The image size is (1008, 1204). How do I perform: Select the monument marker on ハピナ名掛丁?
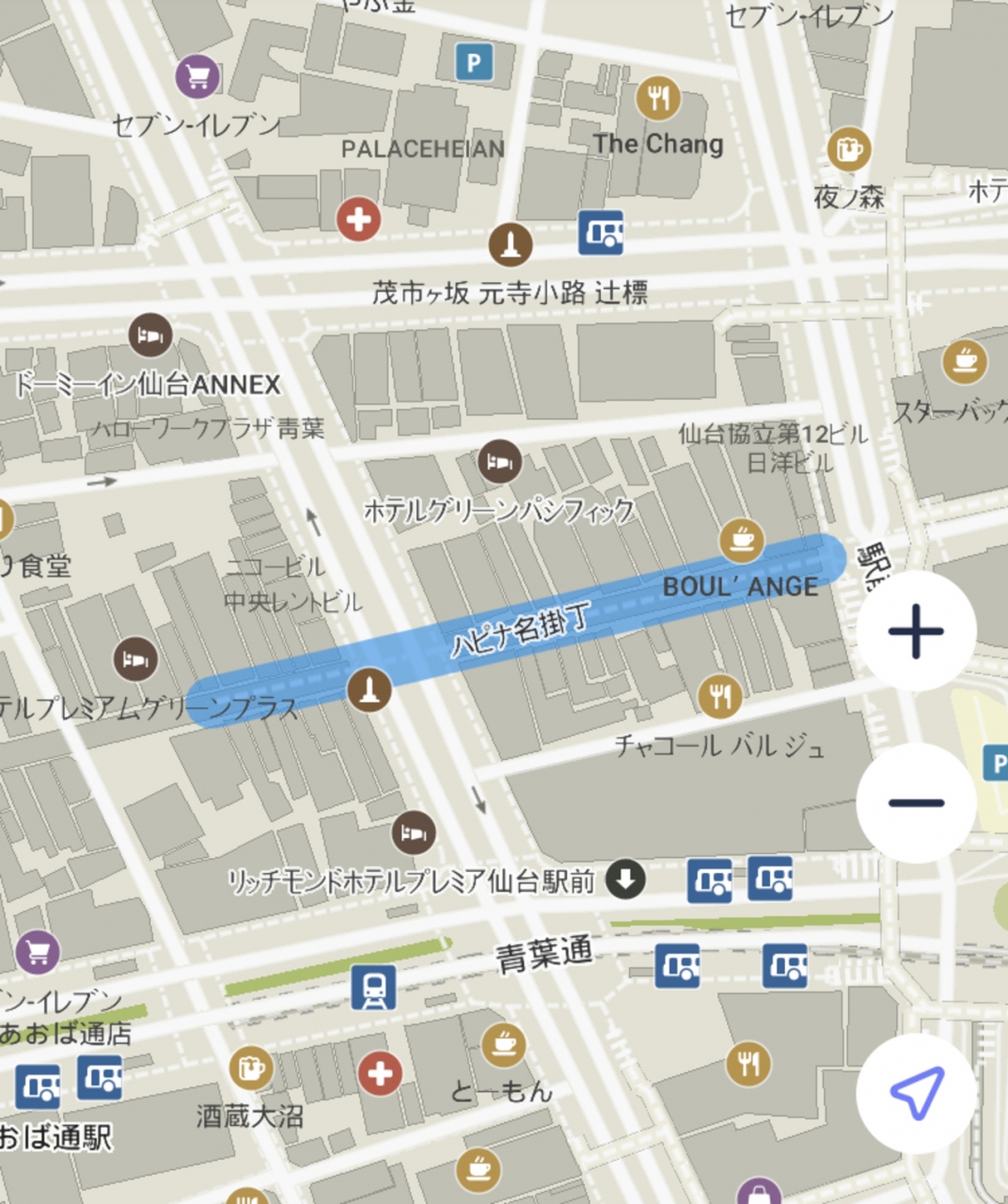click(370, 689)
